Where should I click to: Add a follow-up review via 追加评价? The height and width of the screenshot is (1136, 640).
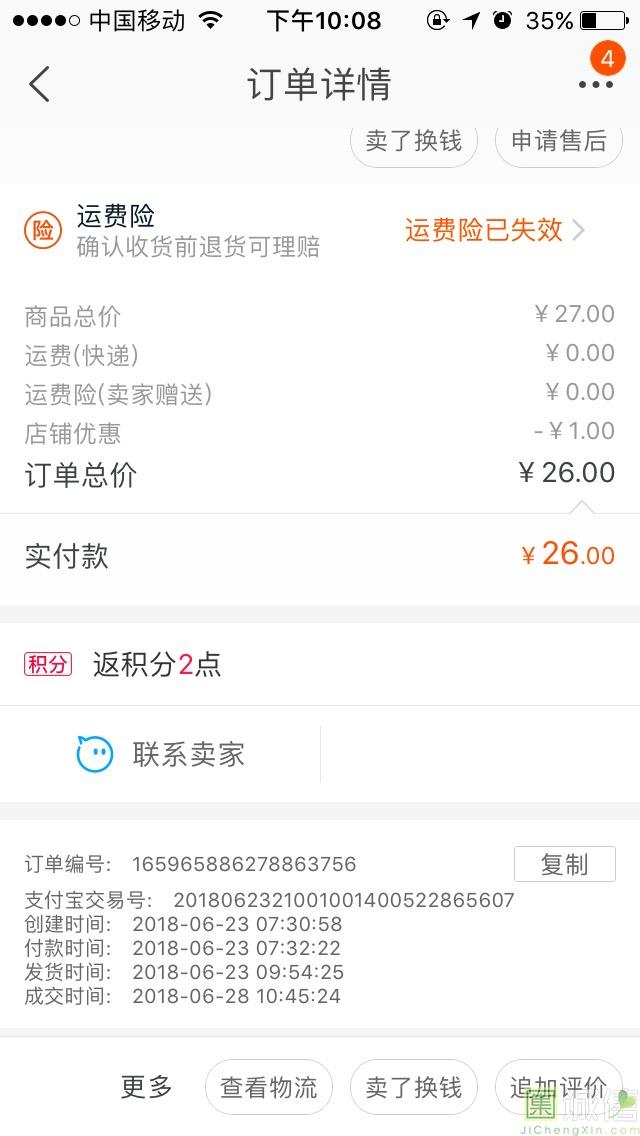pos(558,1087)
